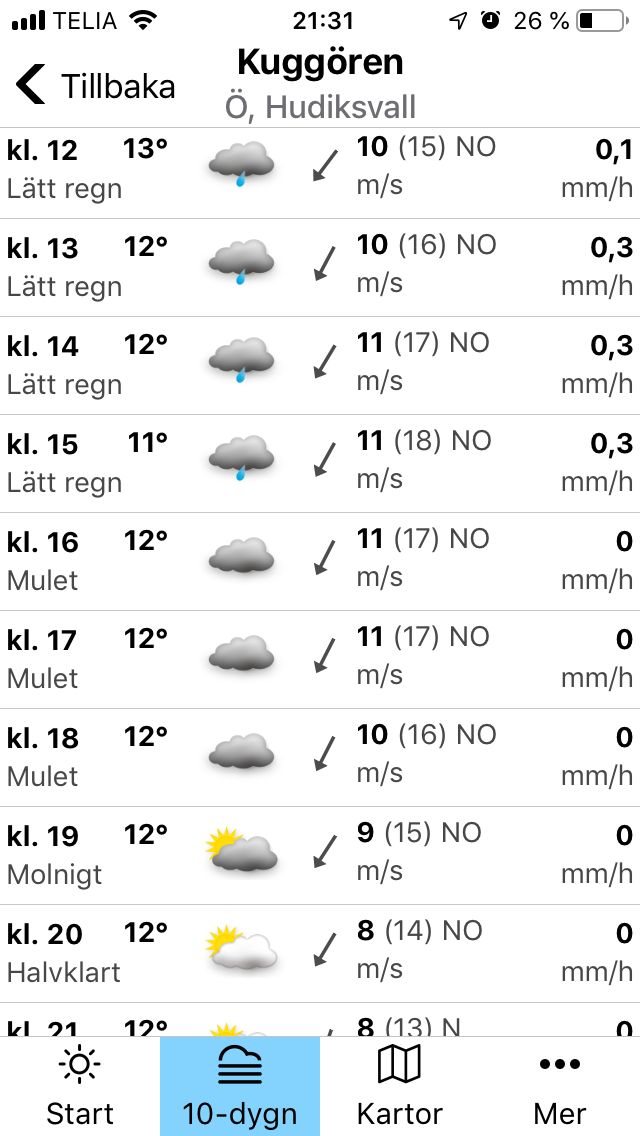Open the Kartor maps tab
The width and height of the screenshot is (640, 1136).
point(400,1086)
